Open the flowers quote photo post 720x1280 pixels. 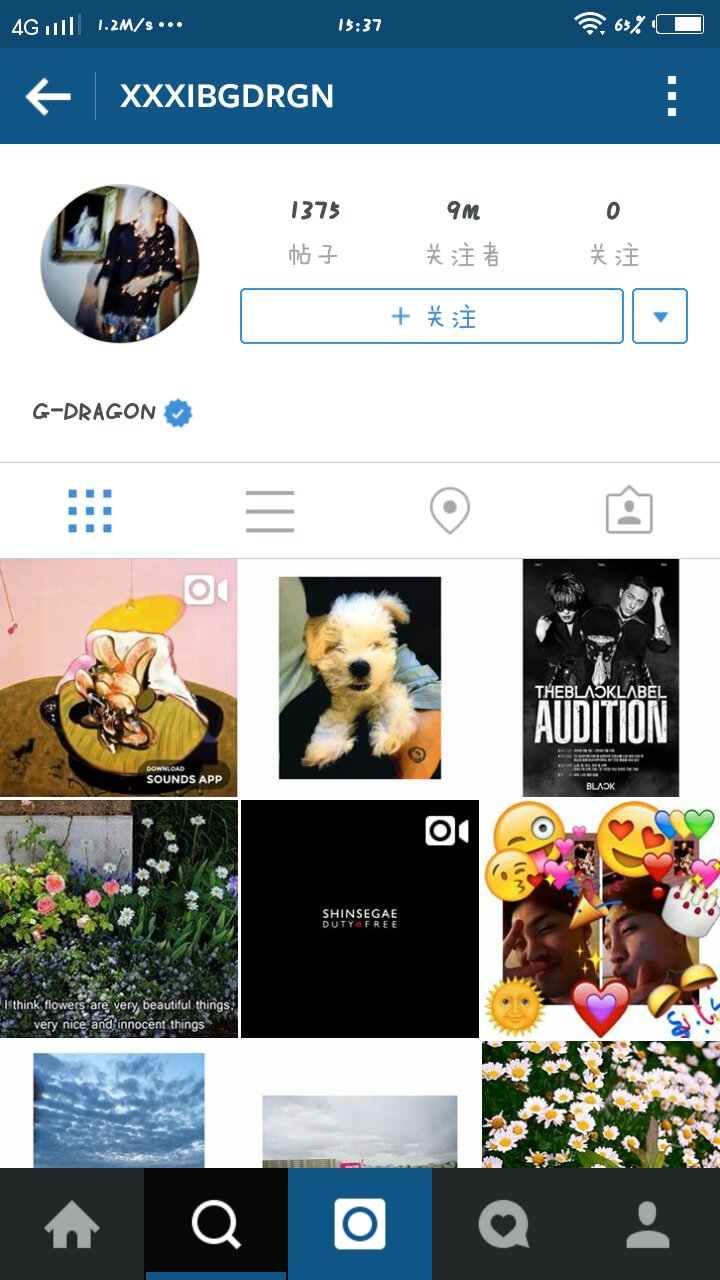118,918
